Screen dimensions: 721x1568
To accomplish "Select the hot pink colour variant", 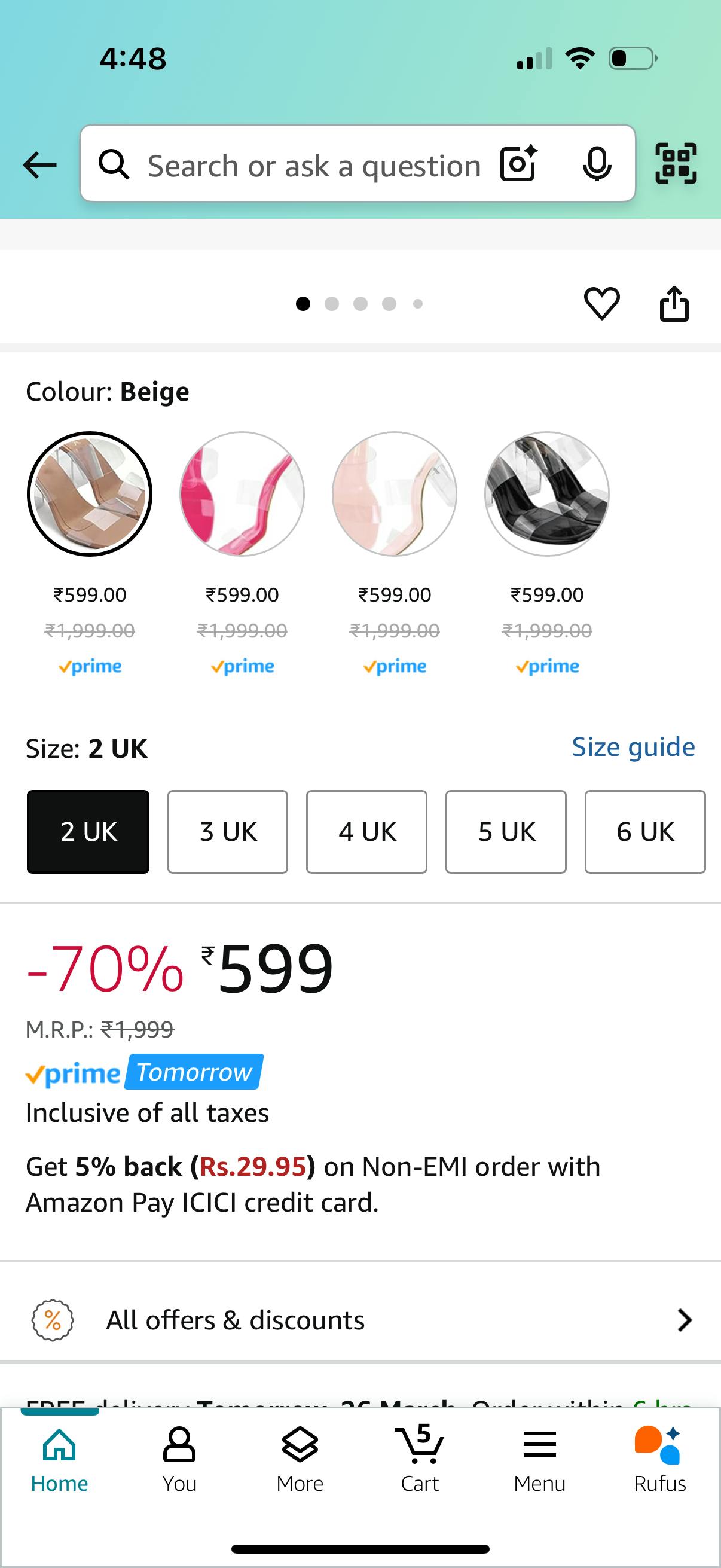I will (x=242, y=493).
